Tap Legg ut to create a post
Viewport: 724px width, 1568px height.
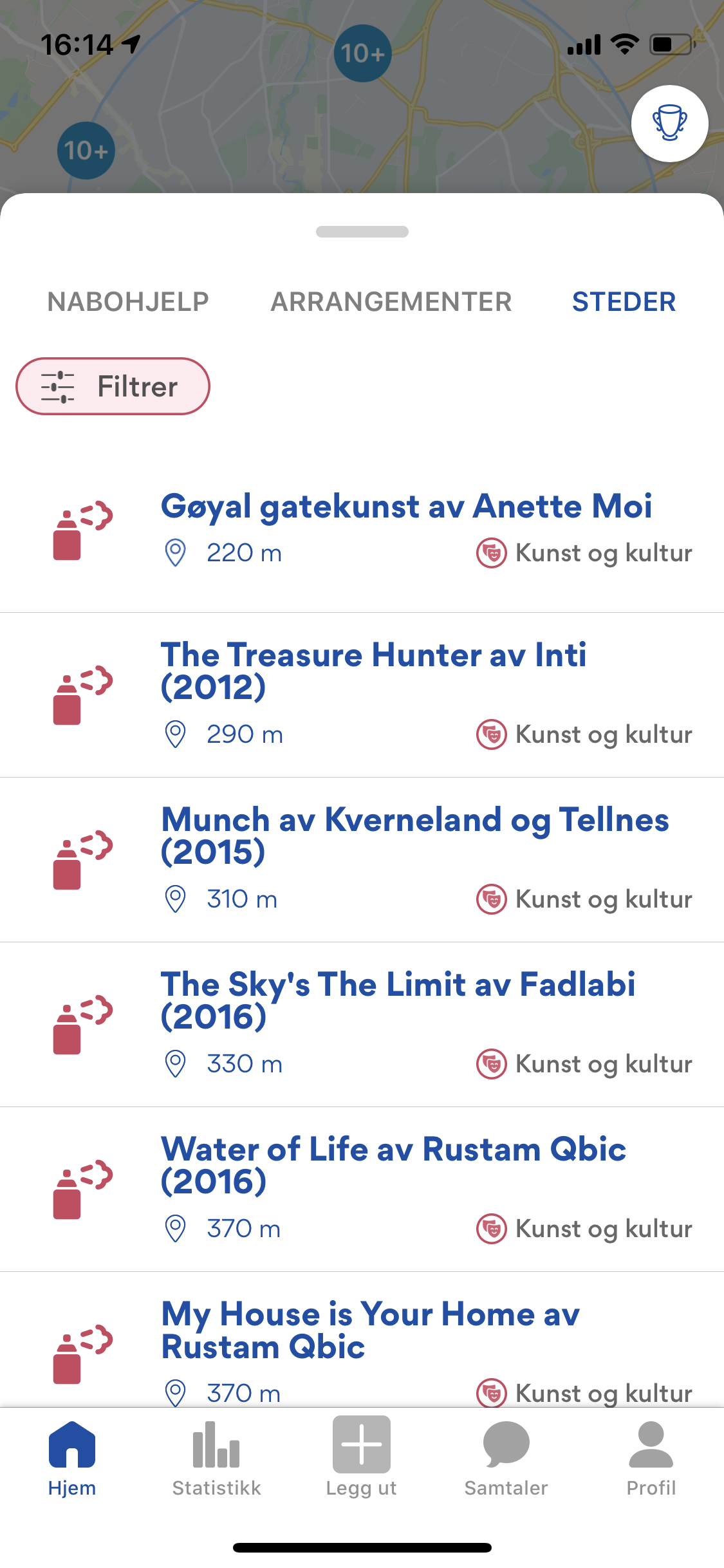(361, 1459)
